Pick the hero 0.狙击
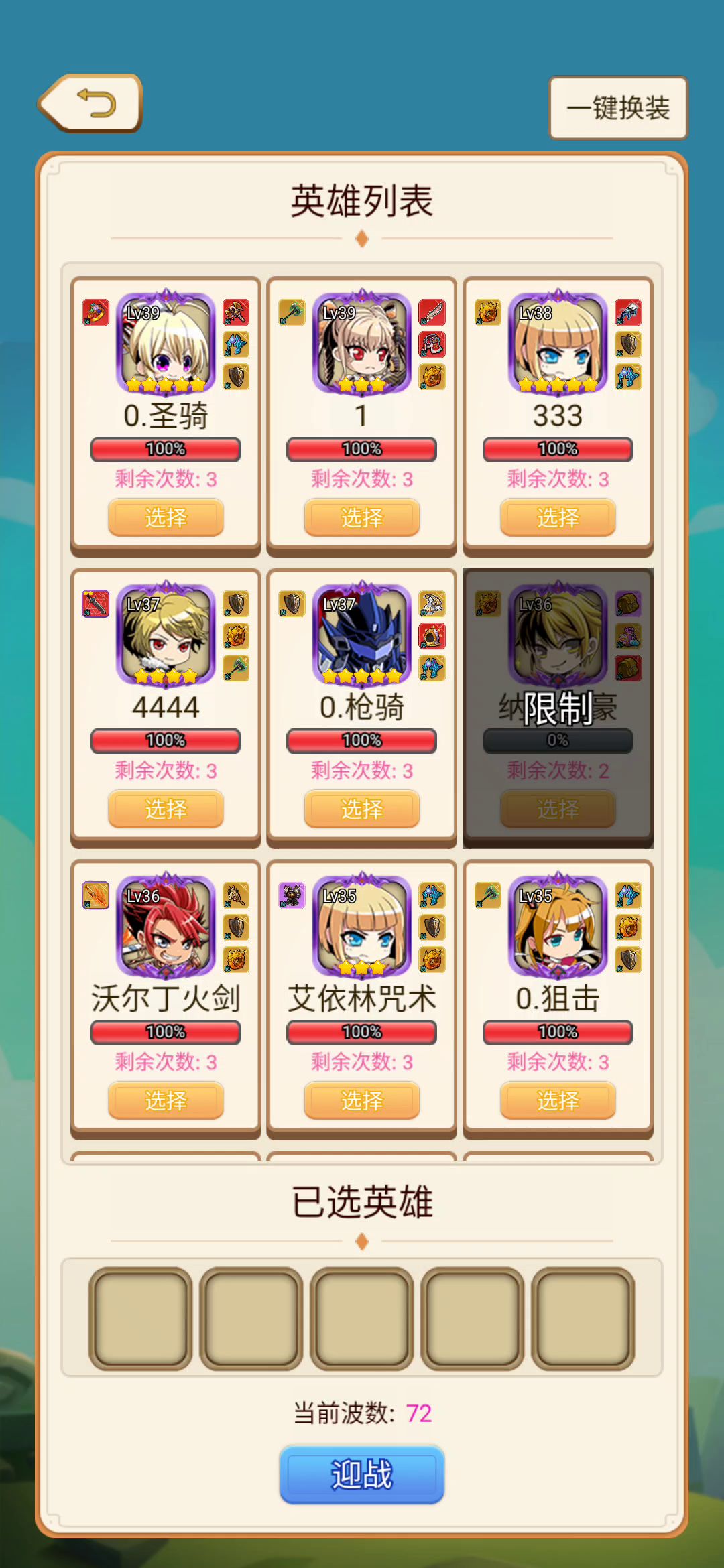 (x=558, y=1100)
